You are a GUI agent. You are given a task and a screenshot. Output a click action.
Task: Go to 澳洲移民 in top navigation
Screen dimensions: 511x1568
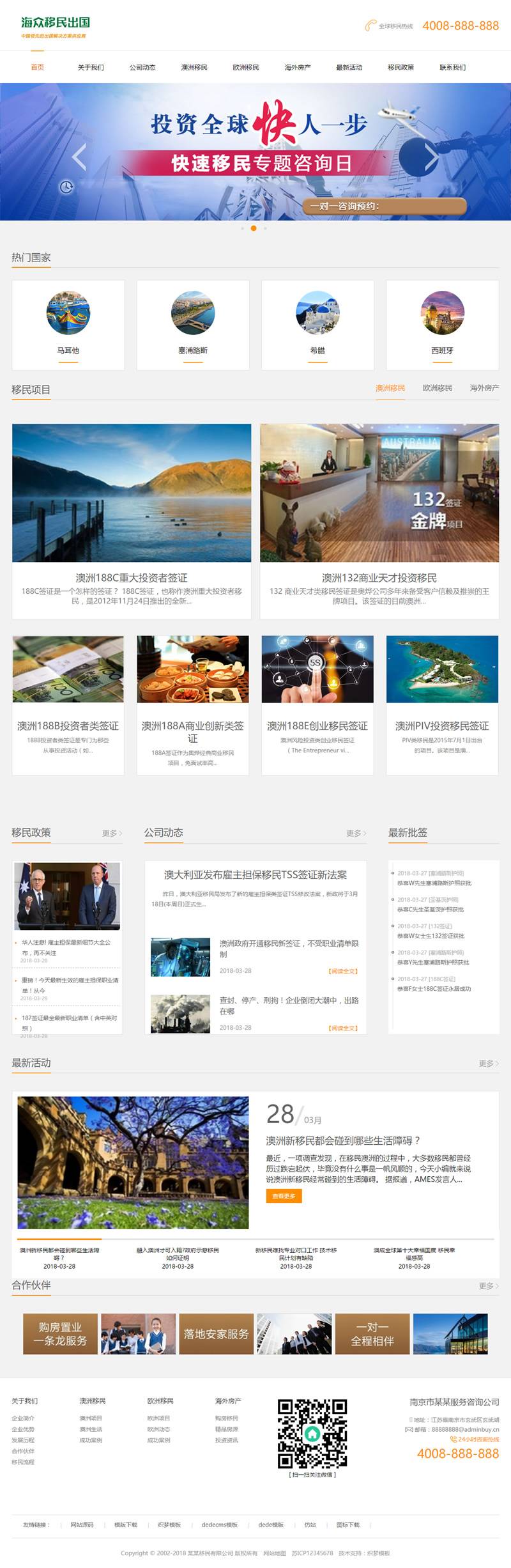(x=194, y=67)
